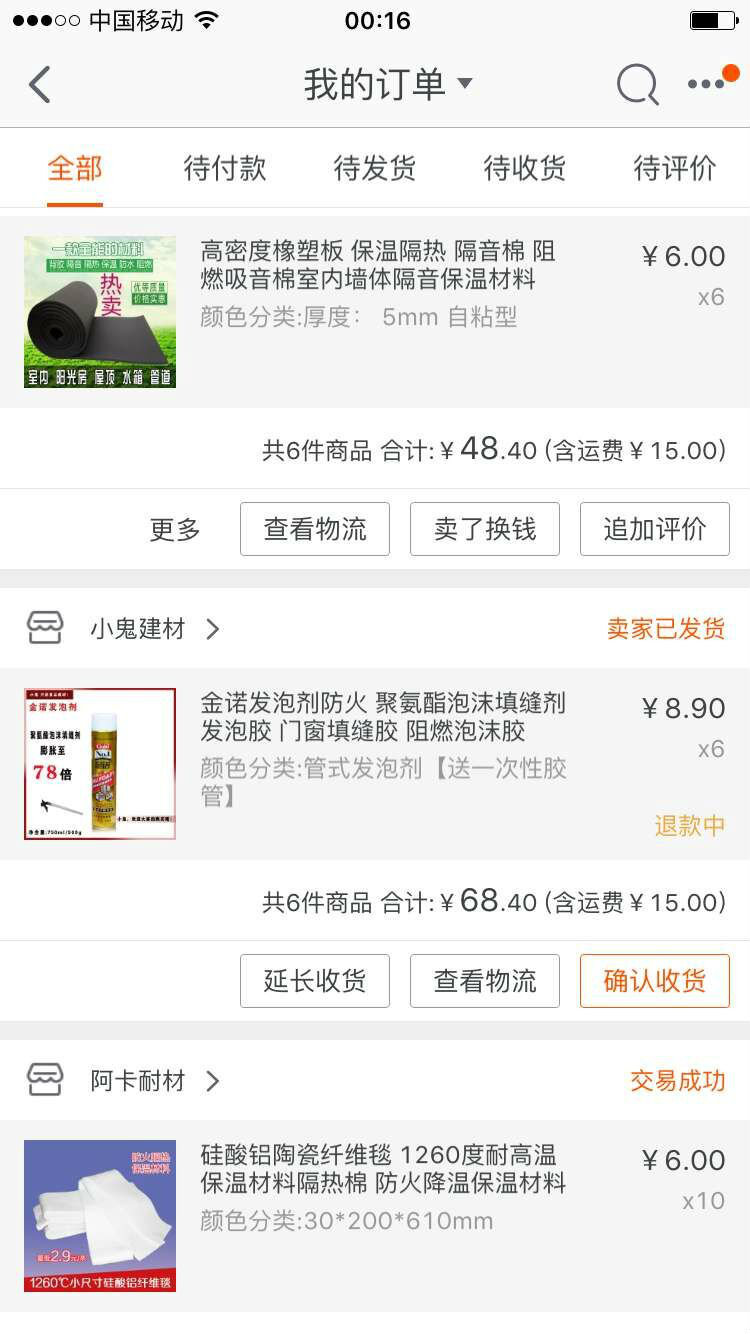Image resolution: width=750 pixels, height=1334 pixels.
Task: Open the 我的订单 title dropdown
Action: [387, 85]
